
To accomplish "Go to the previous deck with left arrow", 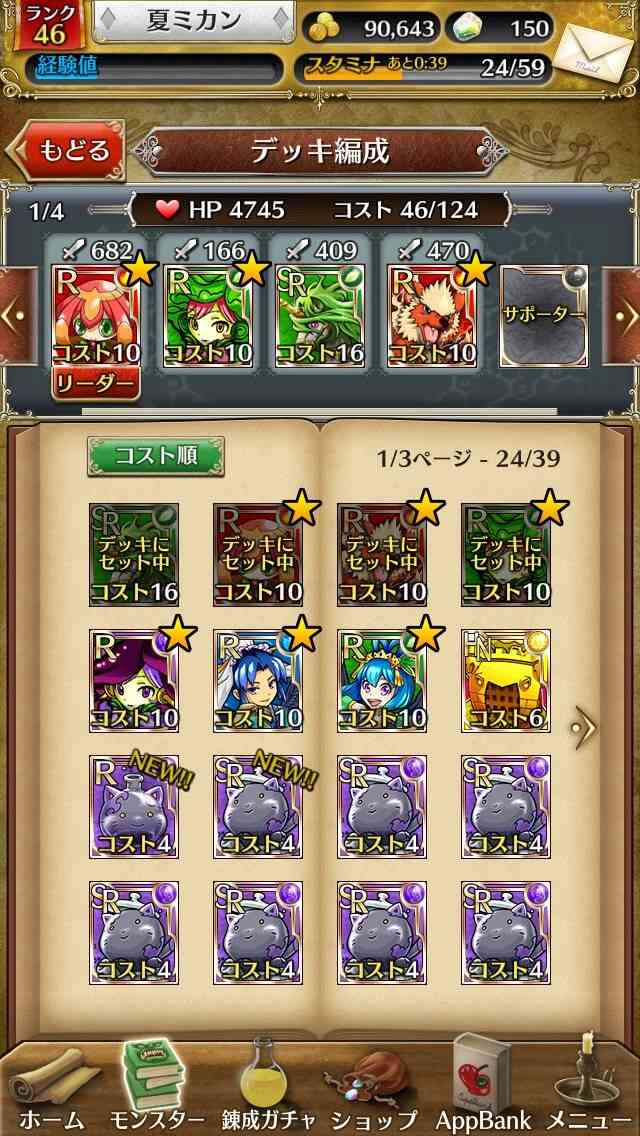I will (x=17, y=316).
